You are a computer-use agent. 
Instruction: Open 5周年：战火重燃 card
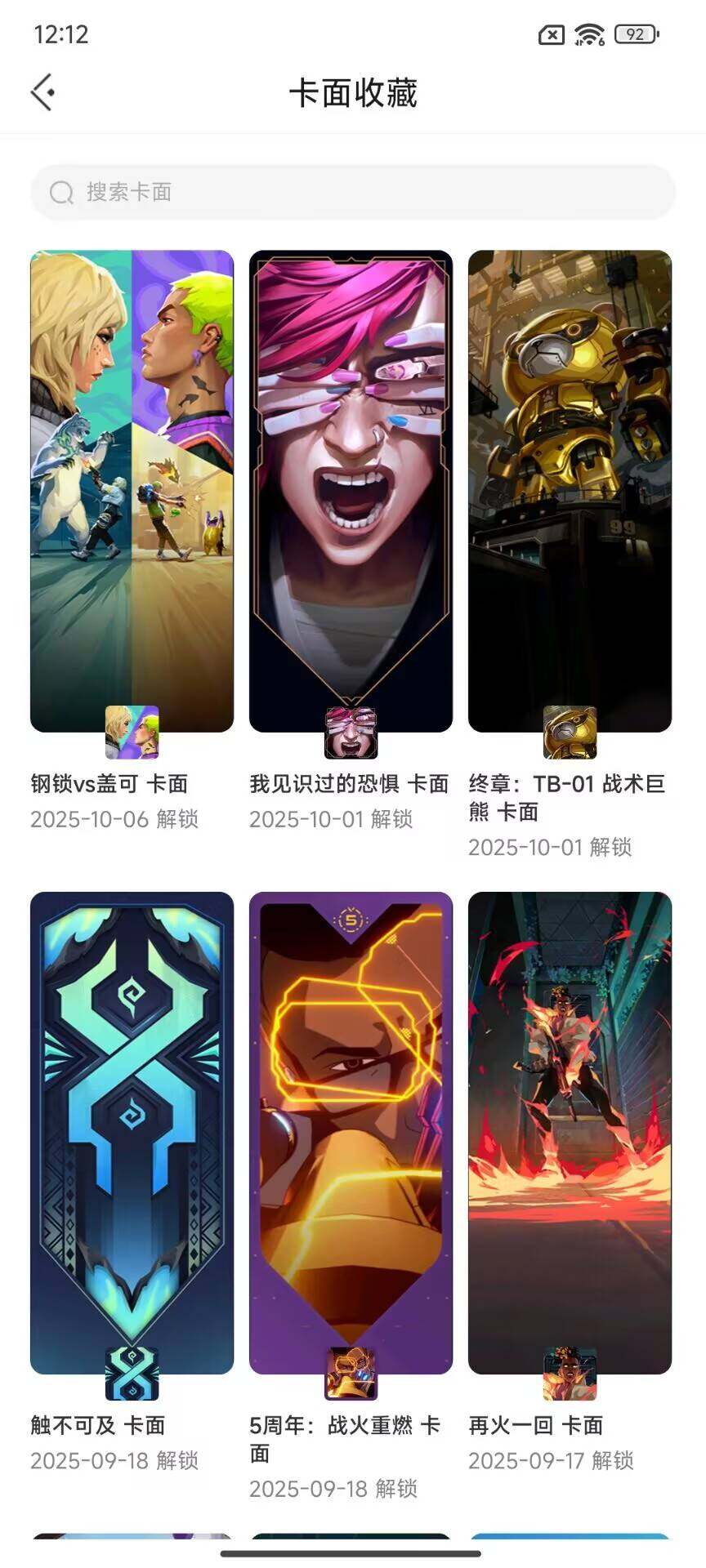[351, 1132]
